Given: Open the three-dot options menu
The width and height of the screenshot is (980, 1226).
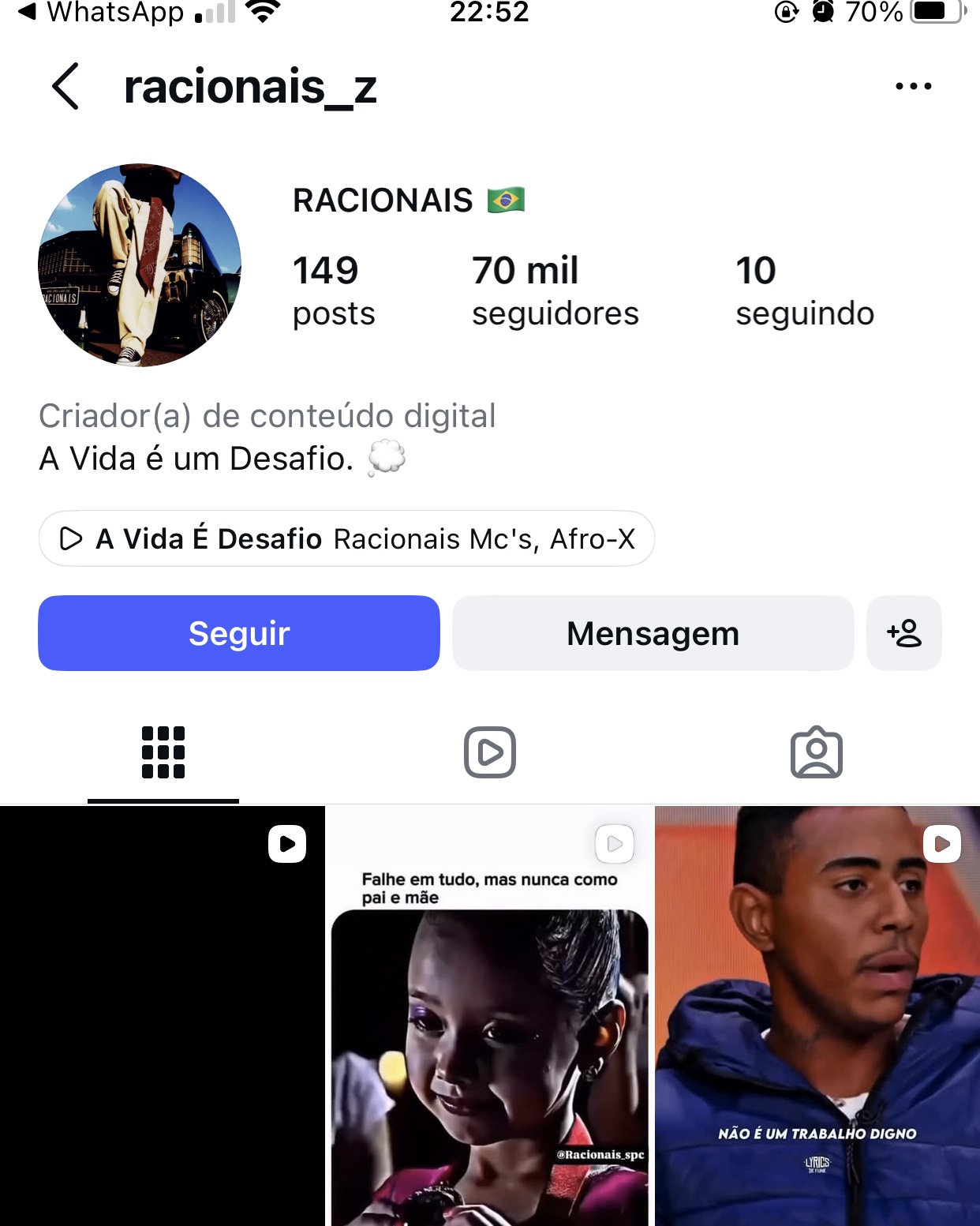Looking at the screenshot, I should (x=913, y=86).
